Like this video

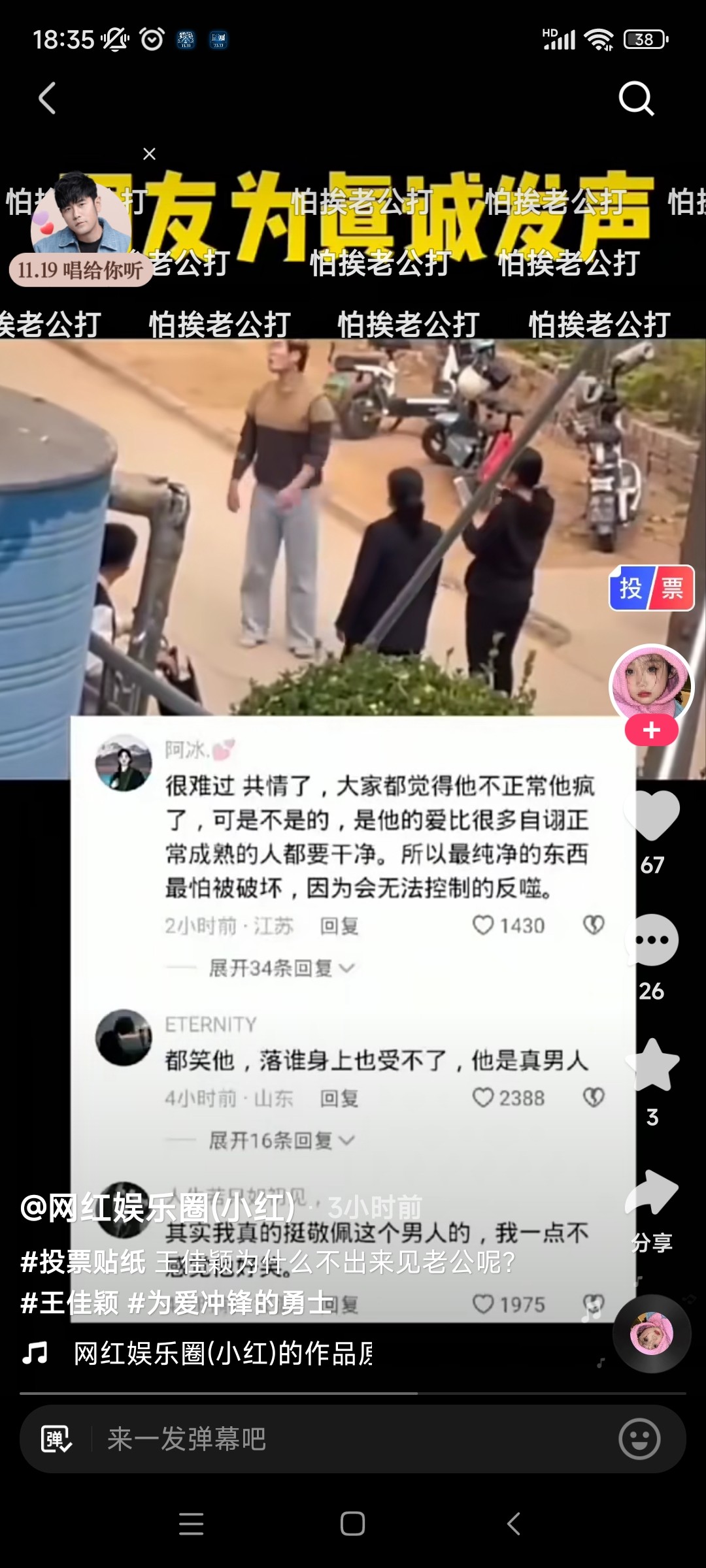pos(652,814)
